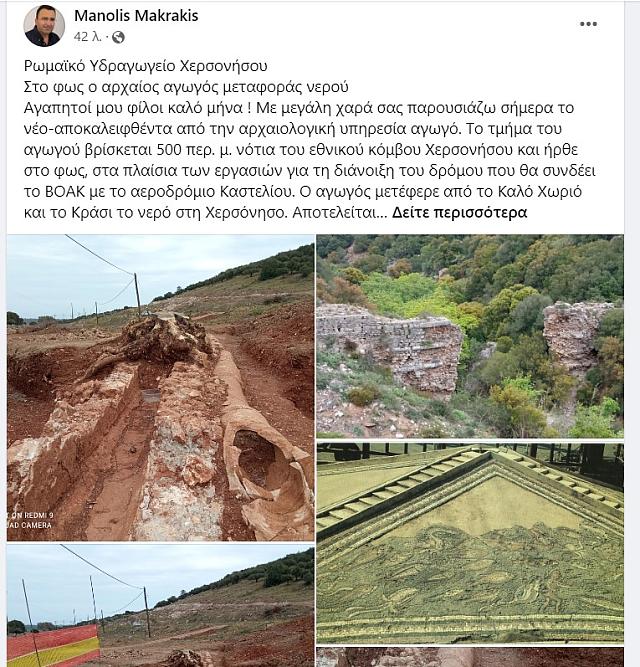Open the triangular mosaic photo
This screenshot has height=667, width=640.
(469, 542)
